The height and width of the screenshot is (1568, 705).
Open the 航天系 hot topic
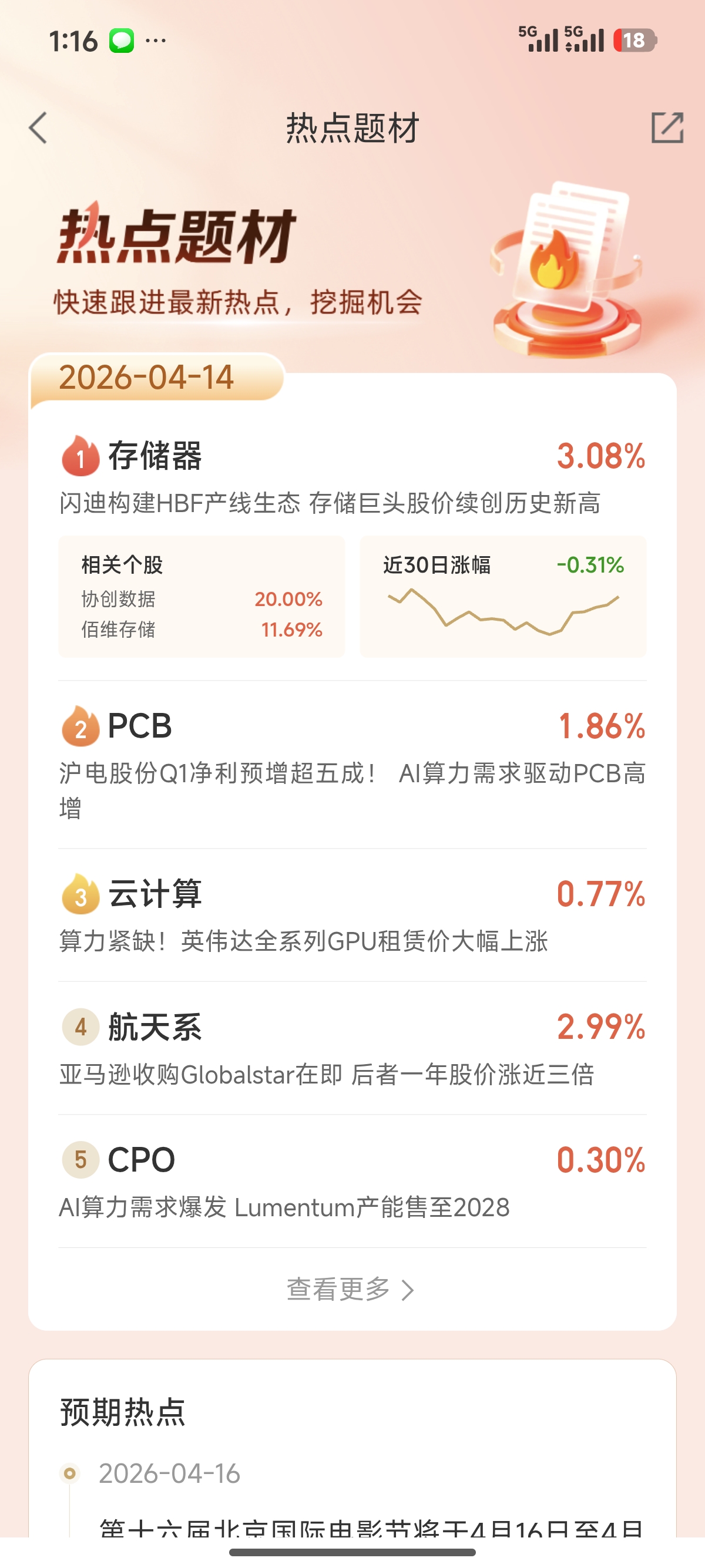click(x=155, y=1027)
